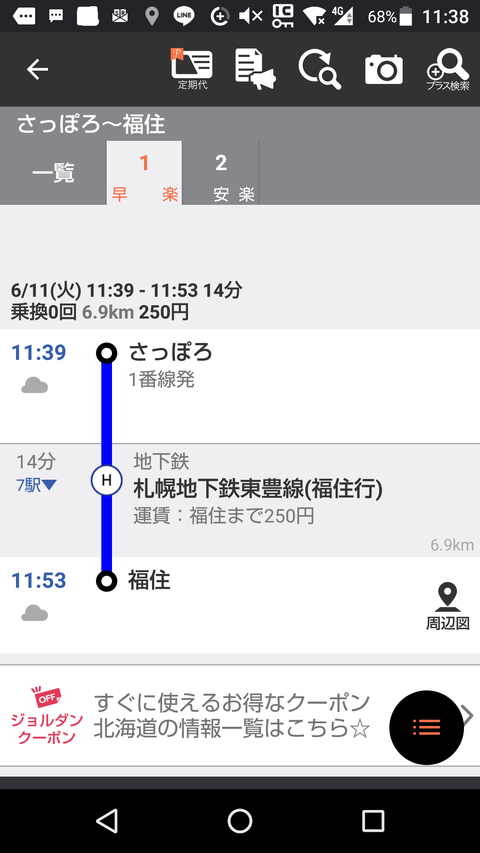This screenshot has width=480, height=853.
Task: Tap the re-search magnifier icon
Action: click(x=319, y=69)
